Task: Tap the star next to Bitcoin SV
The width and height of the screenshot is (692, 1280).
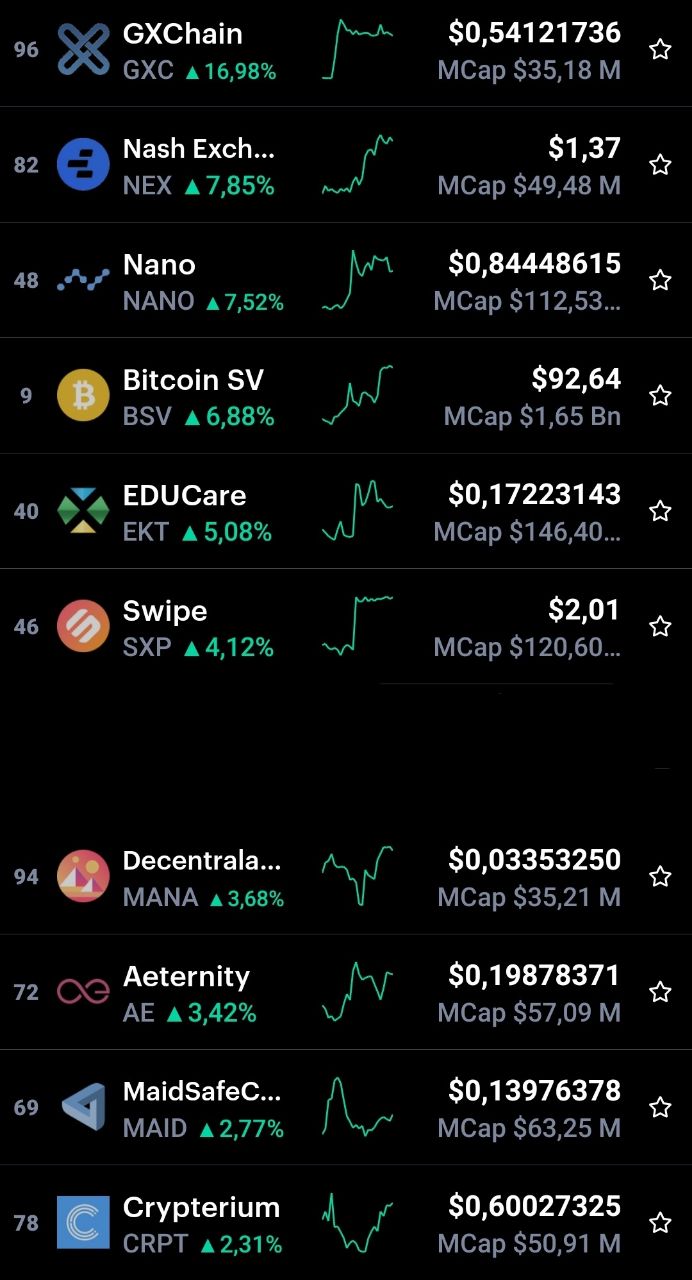Action: [x=660, y=396]
